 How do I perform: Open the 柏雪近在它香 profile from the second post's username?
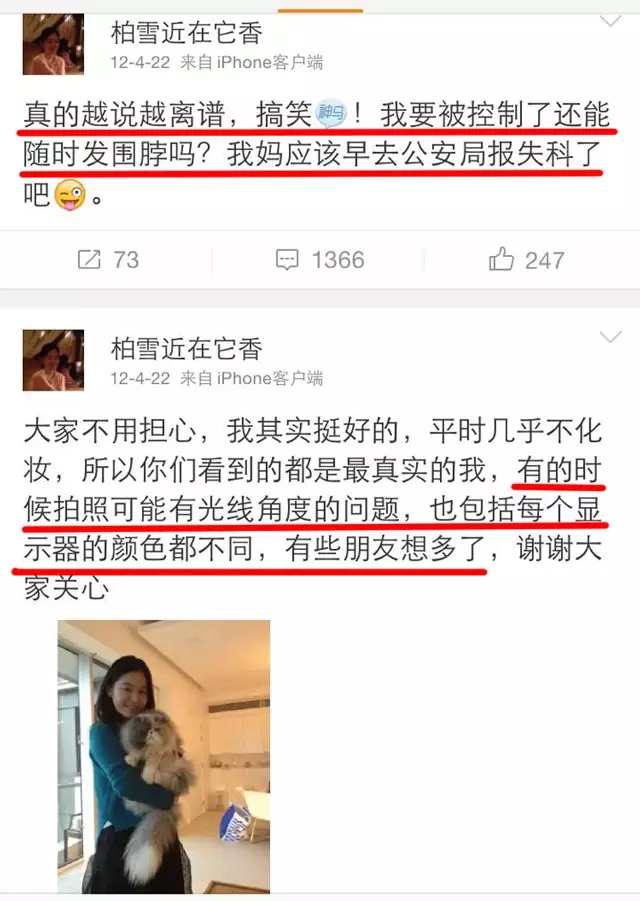(x=186, y=347)
